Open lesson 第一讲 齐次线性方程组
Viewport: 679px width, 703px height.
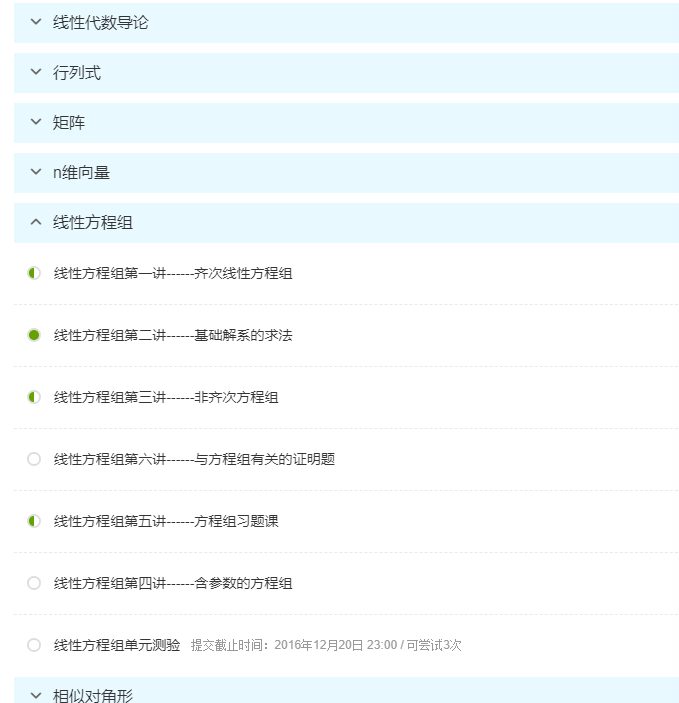click(x=173, y=273)
